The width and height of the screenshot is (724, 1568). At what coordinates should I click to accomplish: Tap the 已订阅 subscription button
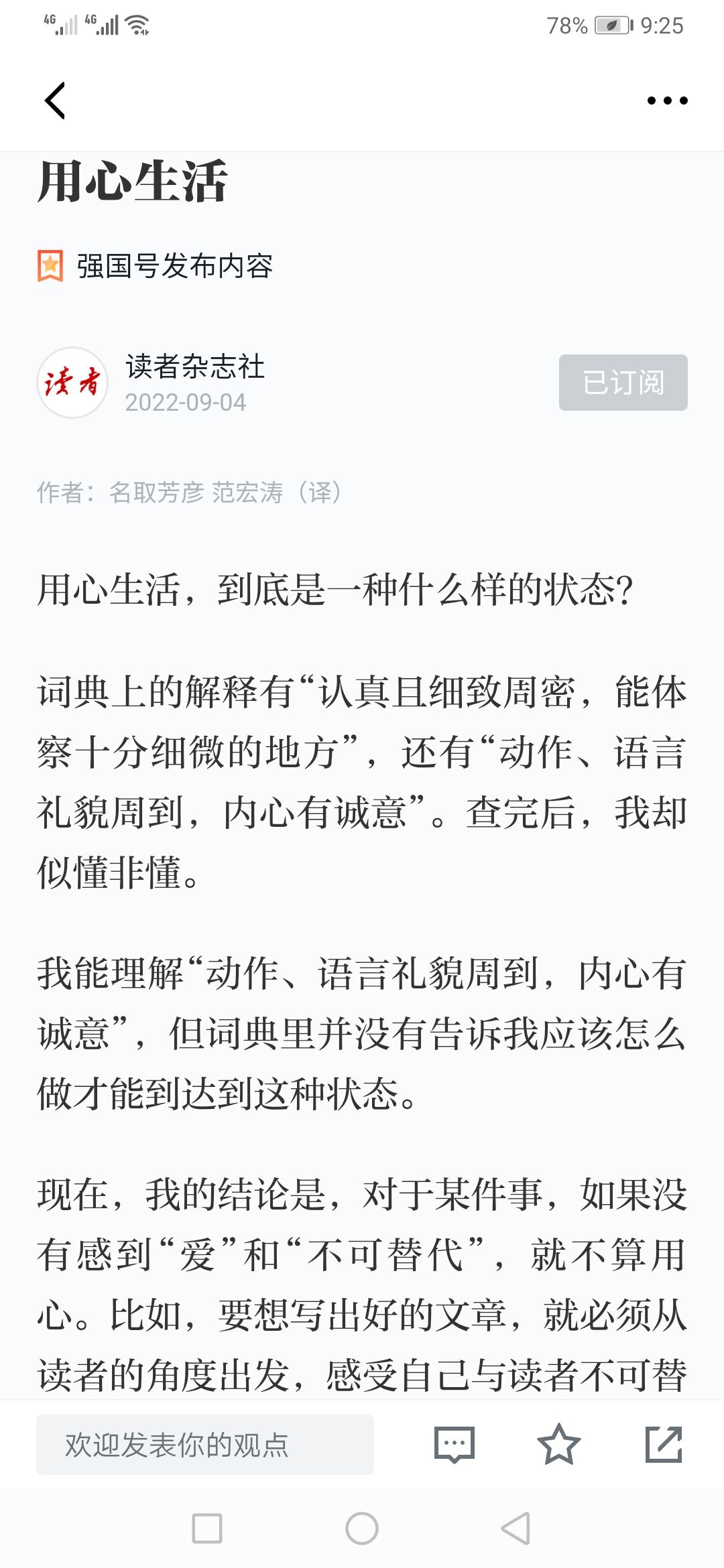point(623,383)
